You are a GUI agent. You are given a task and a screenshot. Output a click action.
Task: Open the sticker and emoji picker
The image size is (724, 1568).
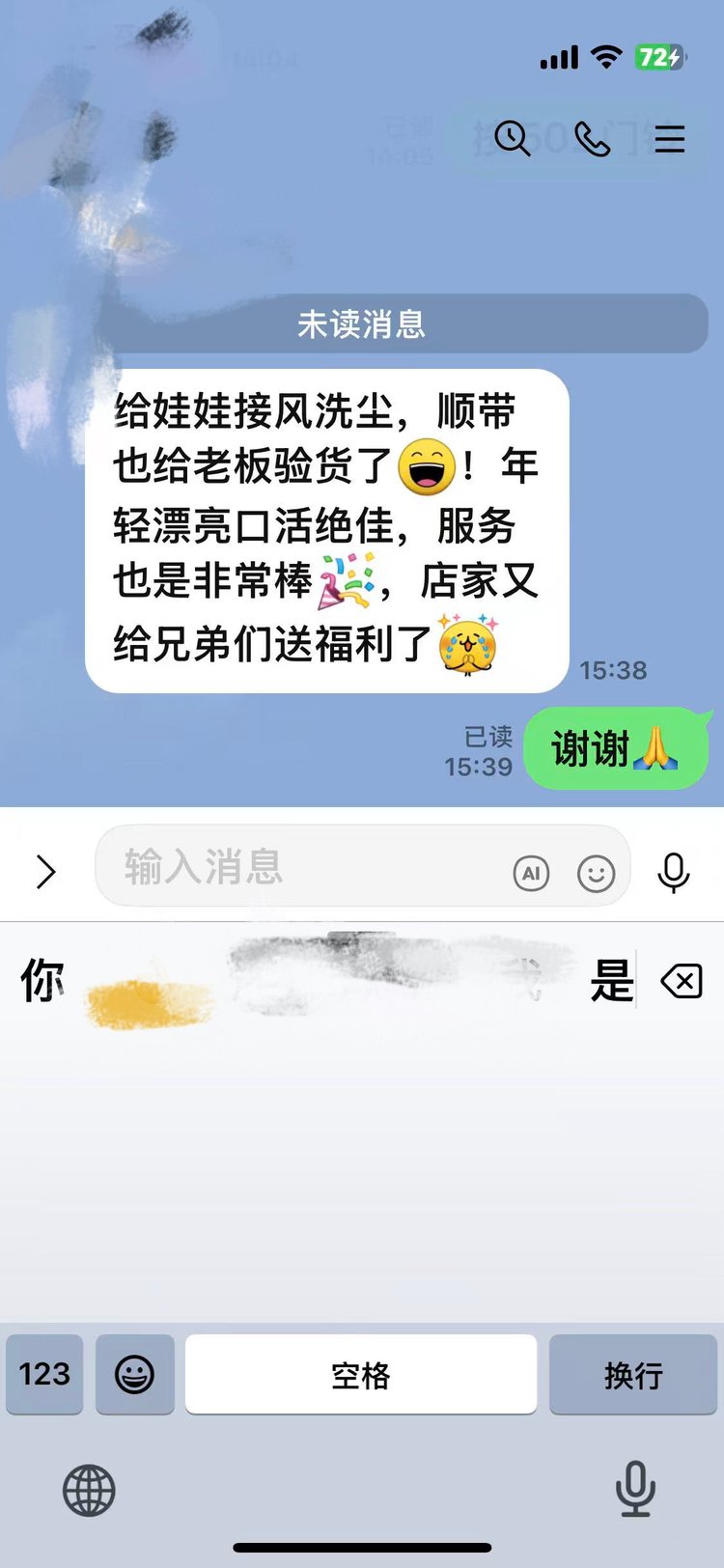[596, 874]
